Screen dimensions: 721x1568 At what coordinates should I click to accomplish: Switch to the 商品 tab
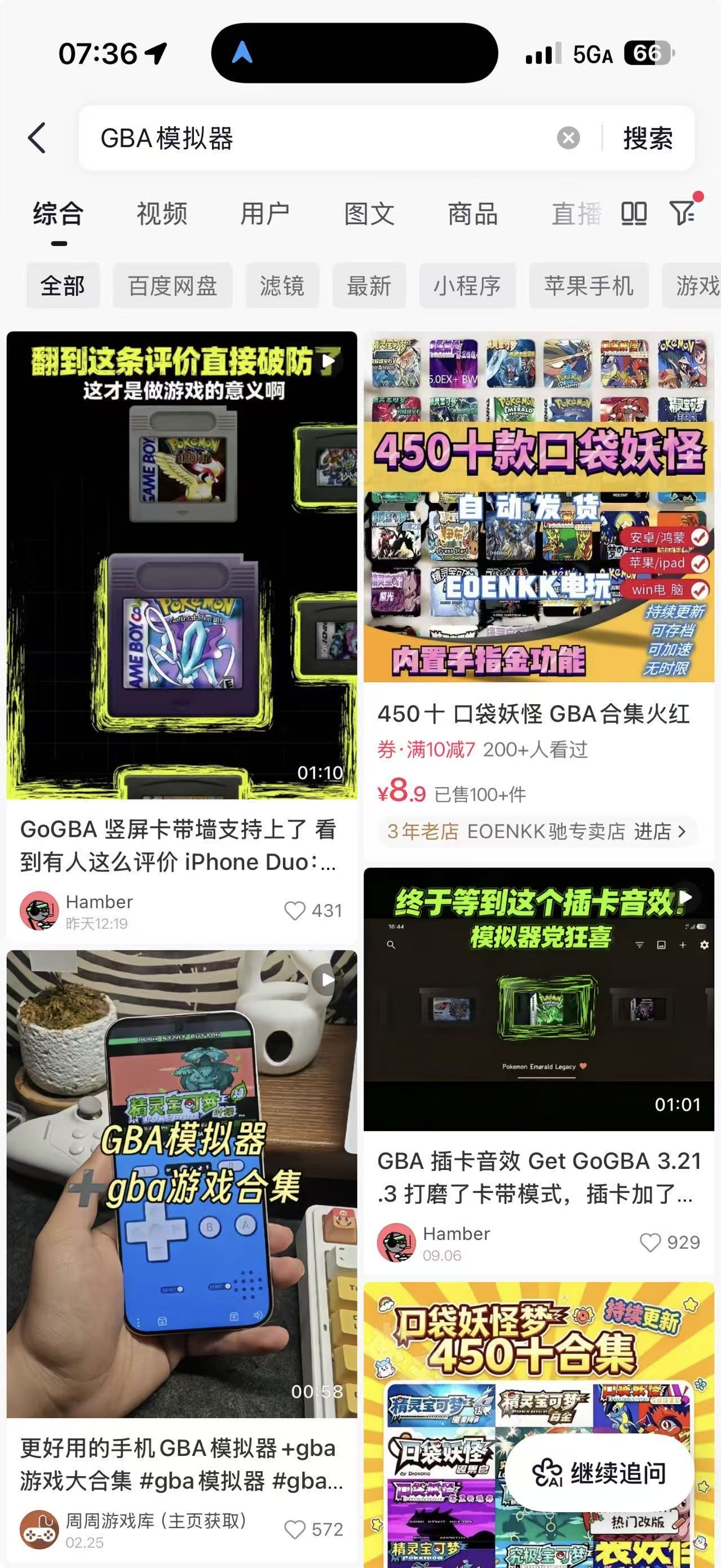pos(473,214)
